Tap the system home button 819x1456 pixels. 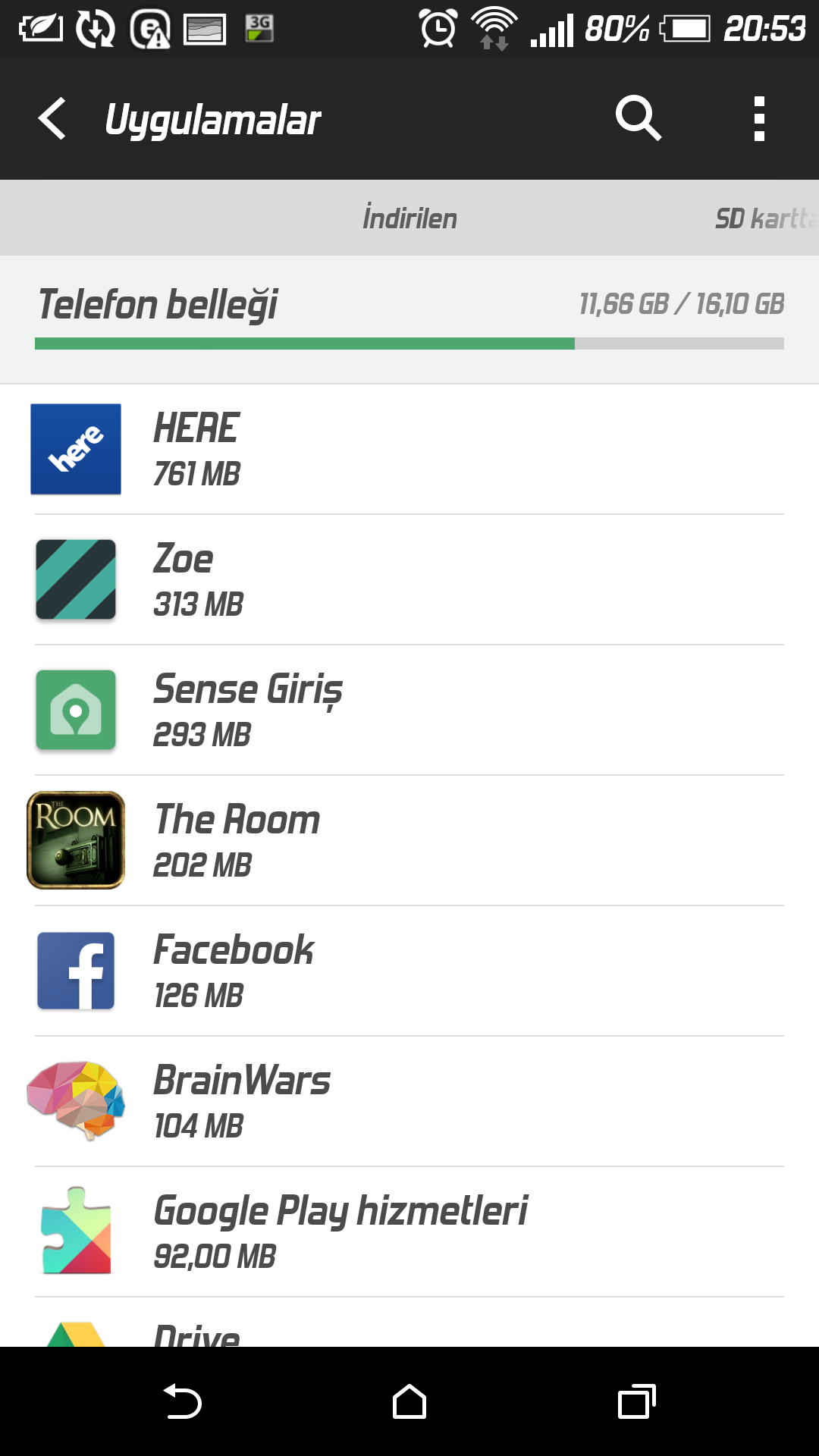[x=409, y=1401]
